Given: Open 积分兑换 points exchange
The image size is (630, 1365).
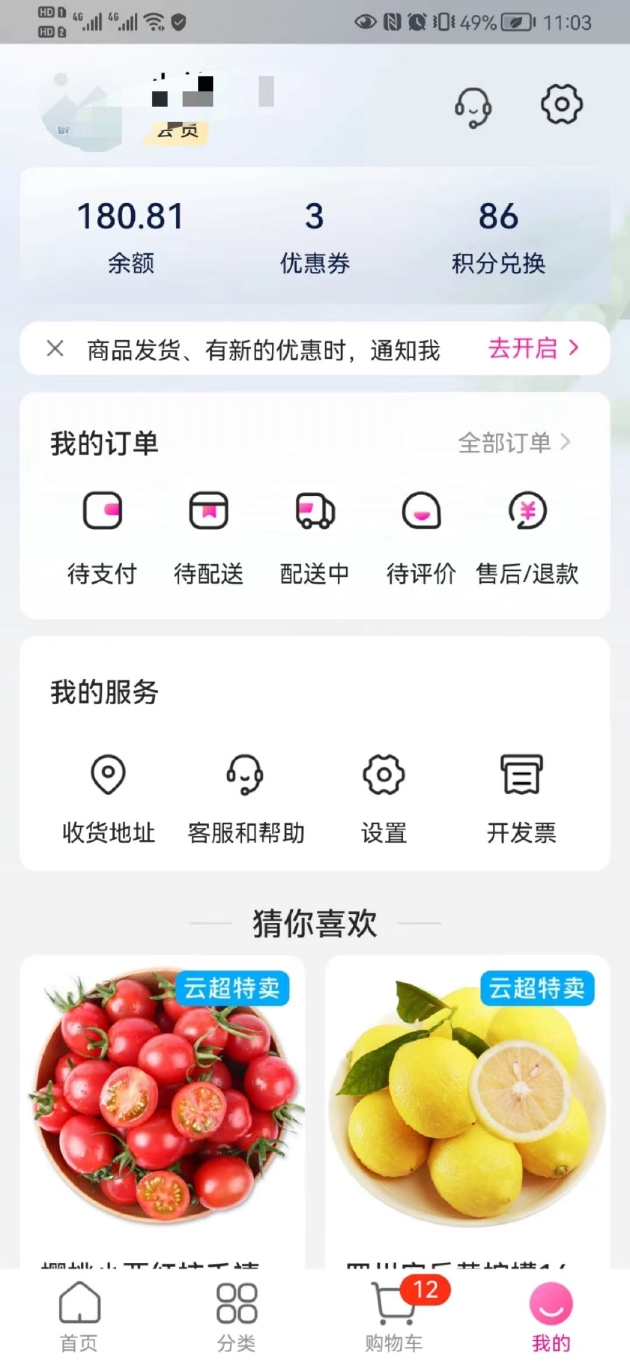Looking at the screenshot, I should 498,236.
